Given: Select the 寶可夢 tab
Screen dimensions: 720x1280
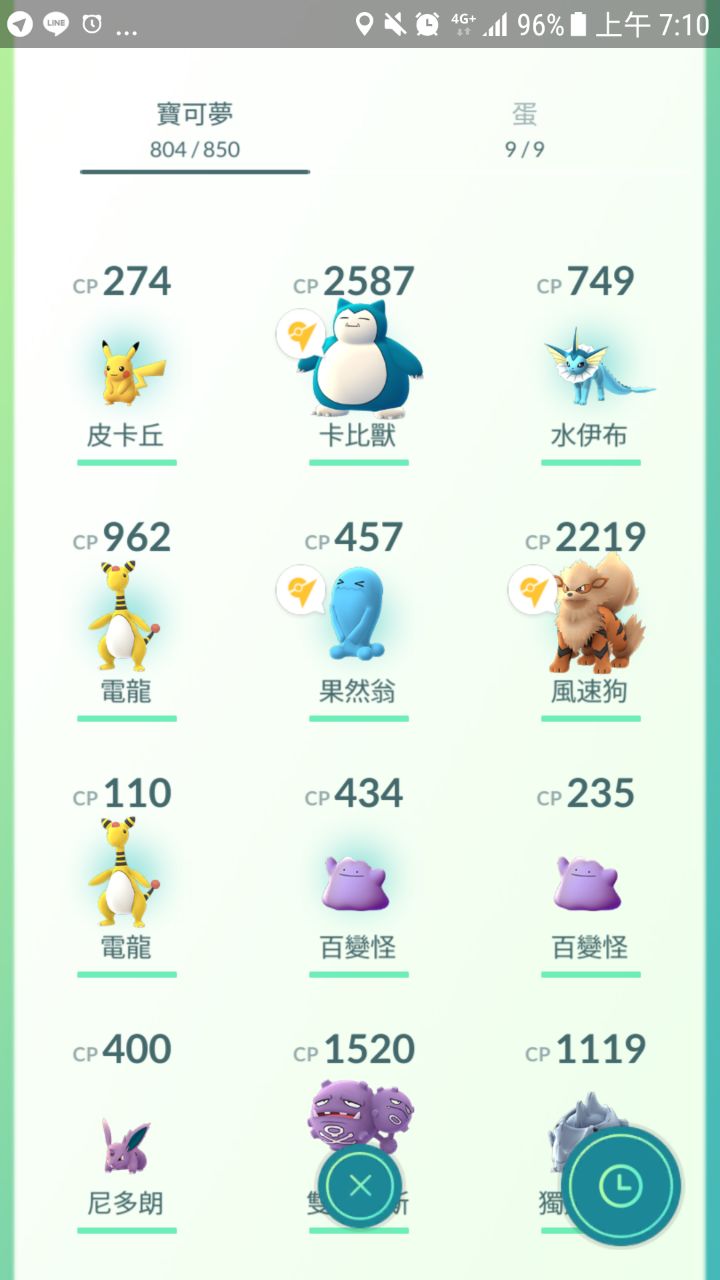Looking at the screenshot, I should (x=195, y=130).
